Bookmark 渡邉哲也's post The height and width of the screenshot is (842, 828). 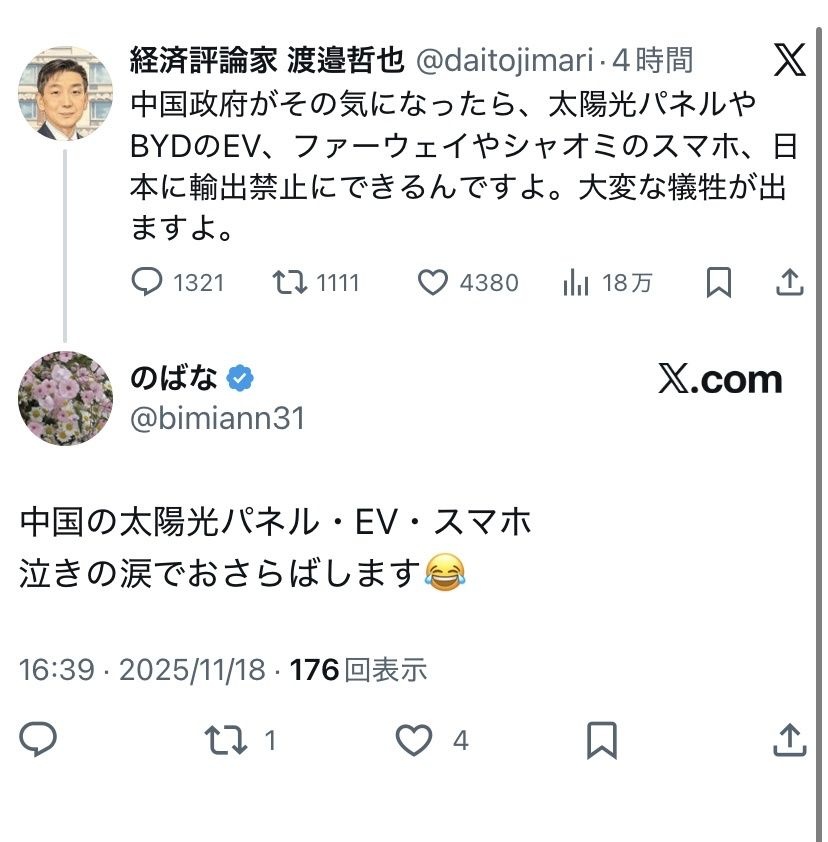click(x=718, y=283)
